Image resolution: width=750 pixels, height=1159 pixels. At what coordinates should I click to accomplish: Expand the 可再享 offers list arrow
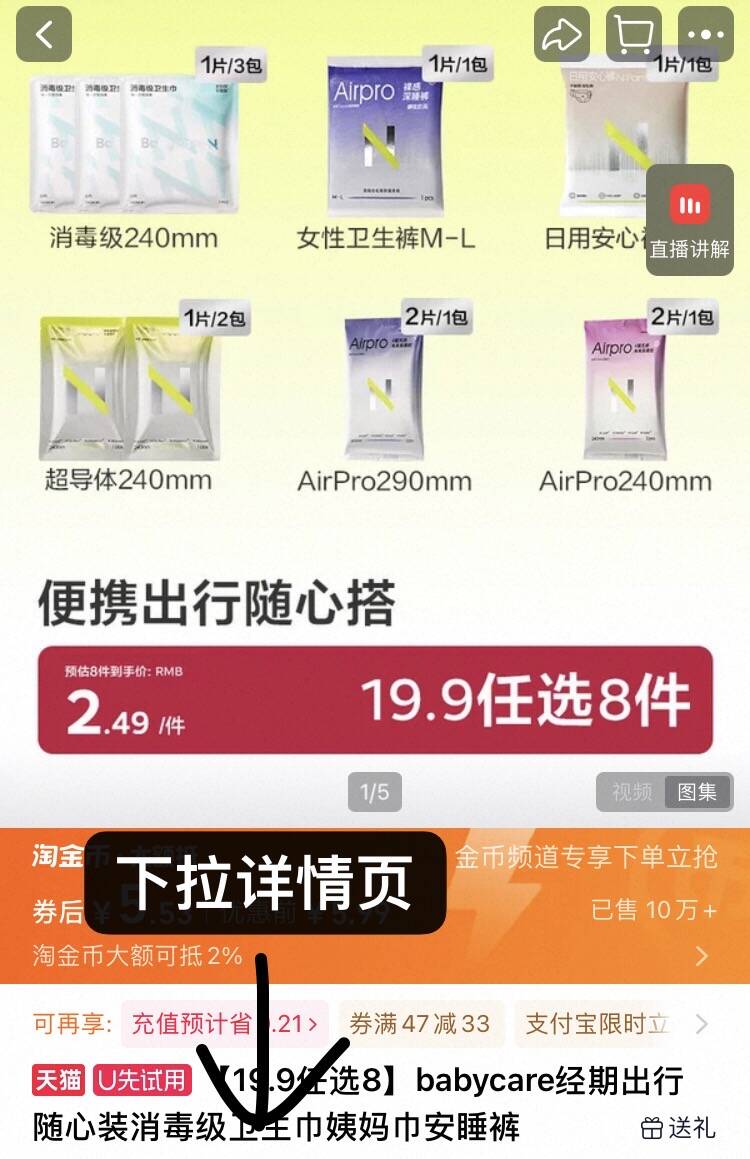point(702,1023)
